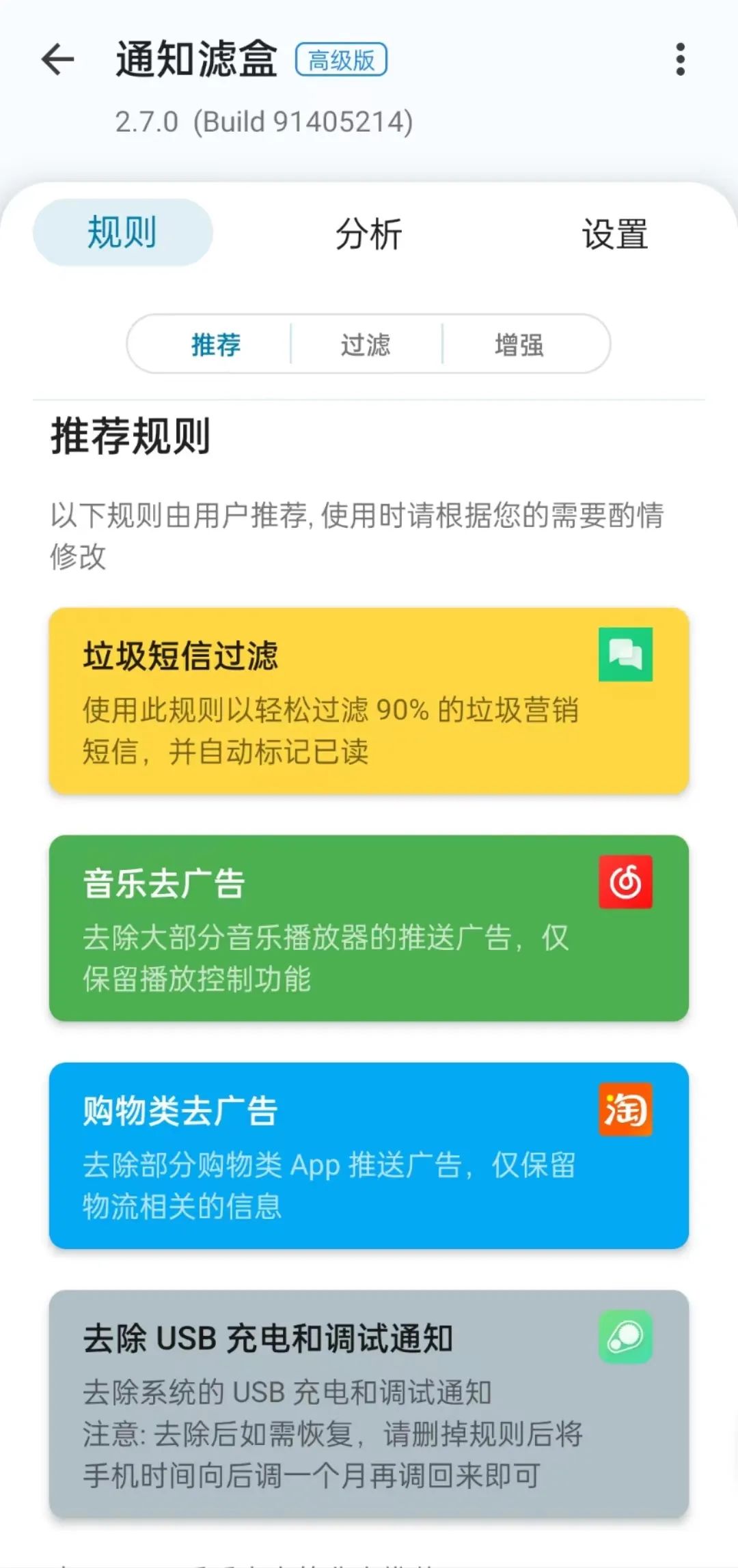Switch to the 过滤 segment
738x1568 pixels.
(x=367, y=346)
